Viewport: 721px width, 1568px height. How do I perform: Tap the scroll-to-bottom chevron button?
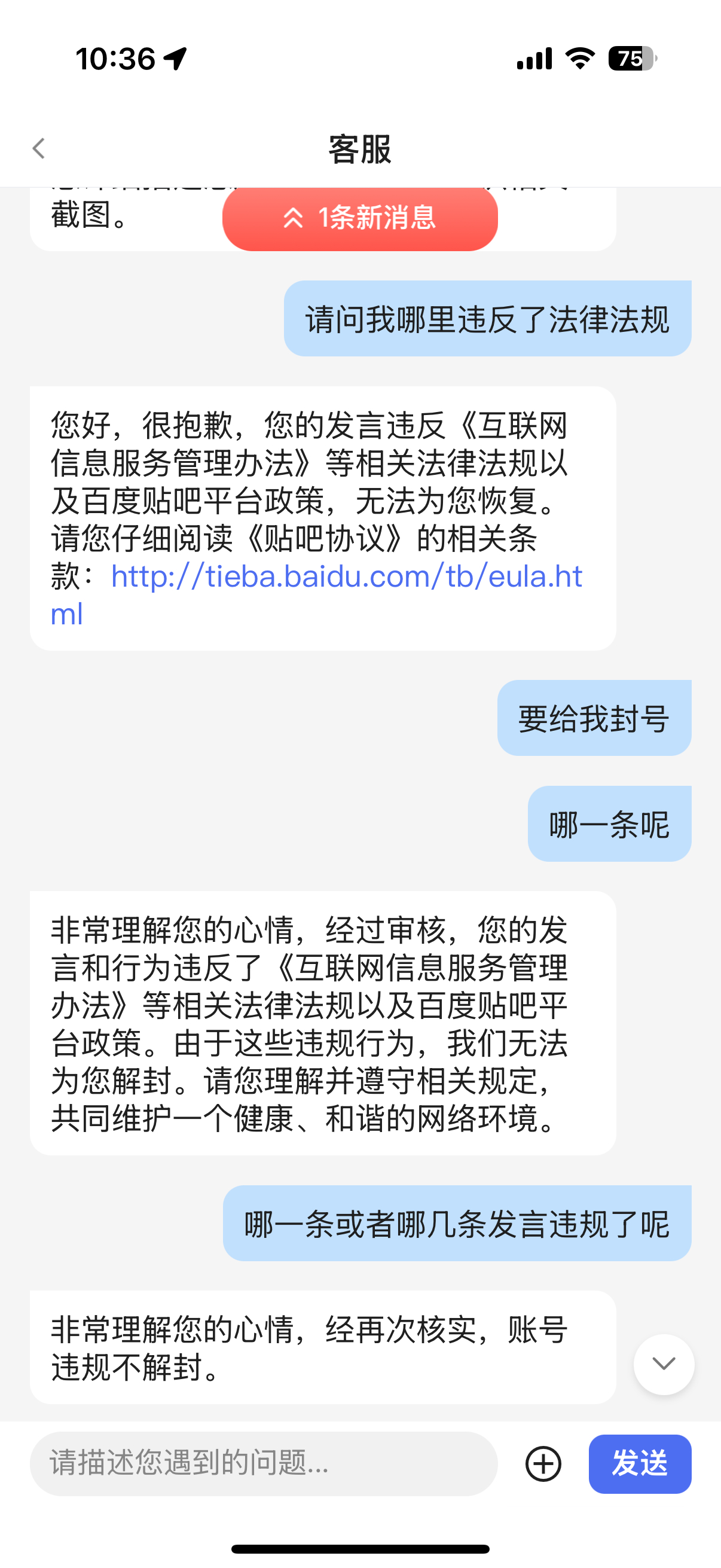(663, 1363)
